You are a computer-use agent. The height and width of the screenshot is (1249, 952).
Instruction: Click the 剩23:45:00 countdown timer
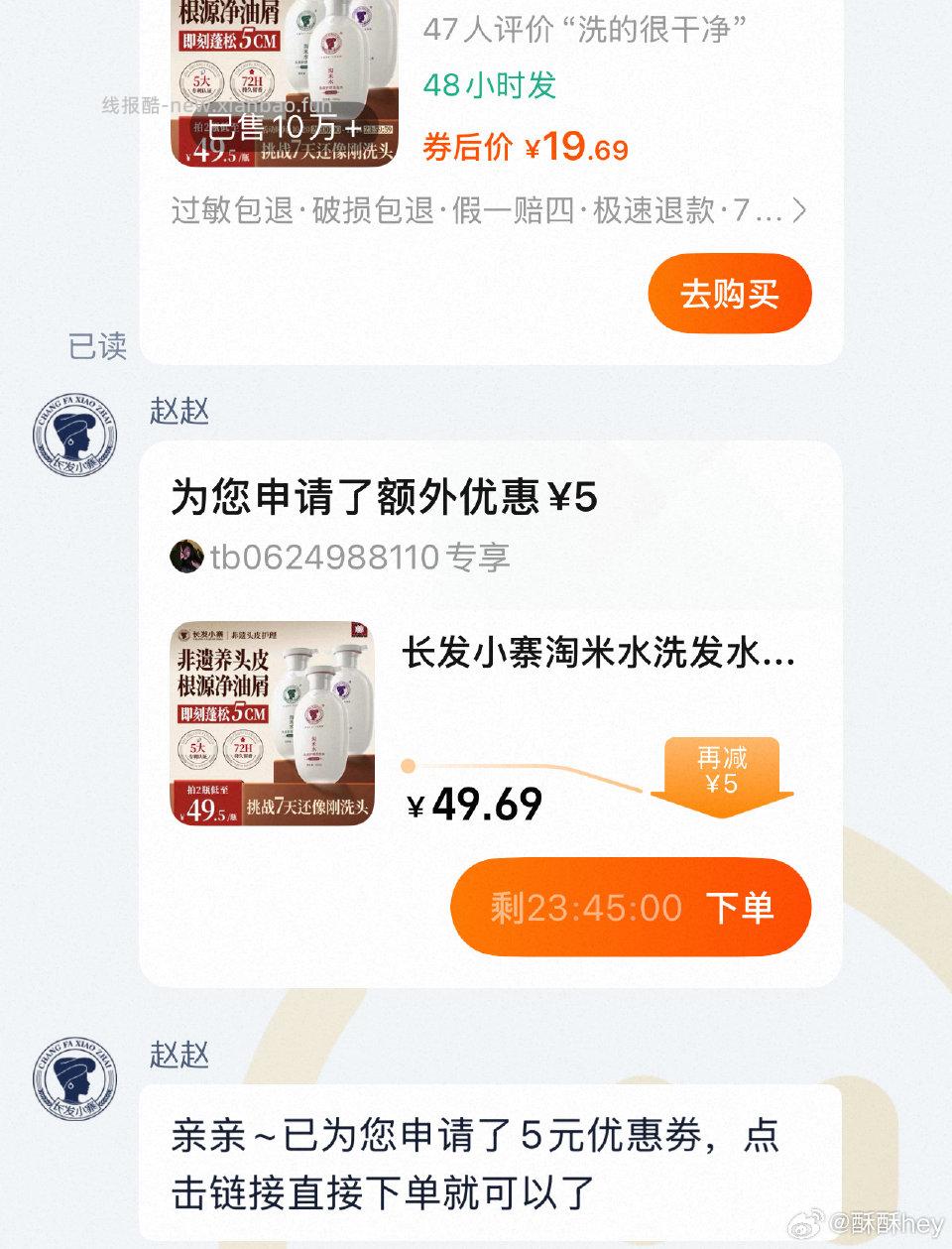click(x=585, y=906)
